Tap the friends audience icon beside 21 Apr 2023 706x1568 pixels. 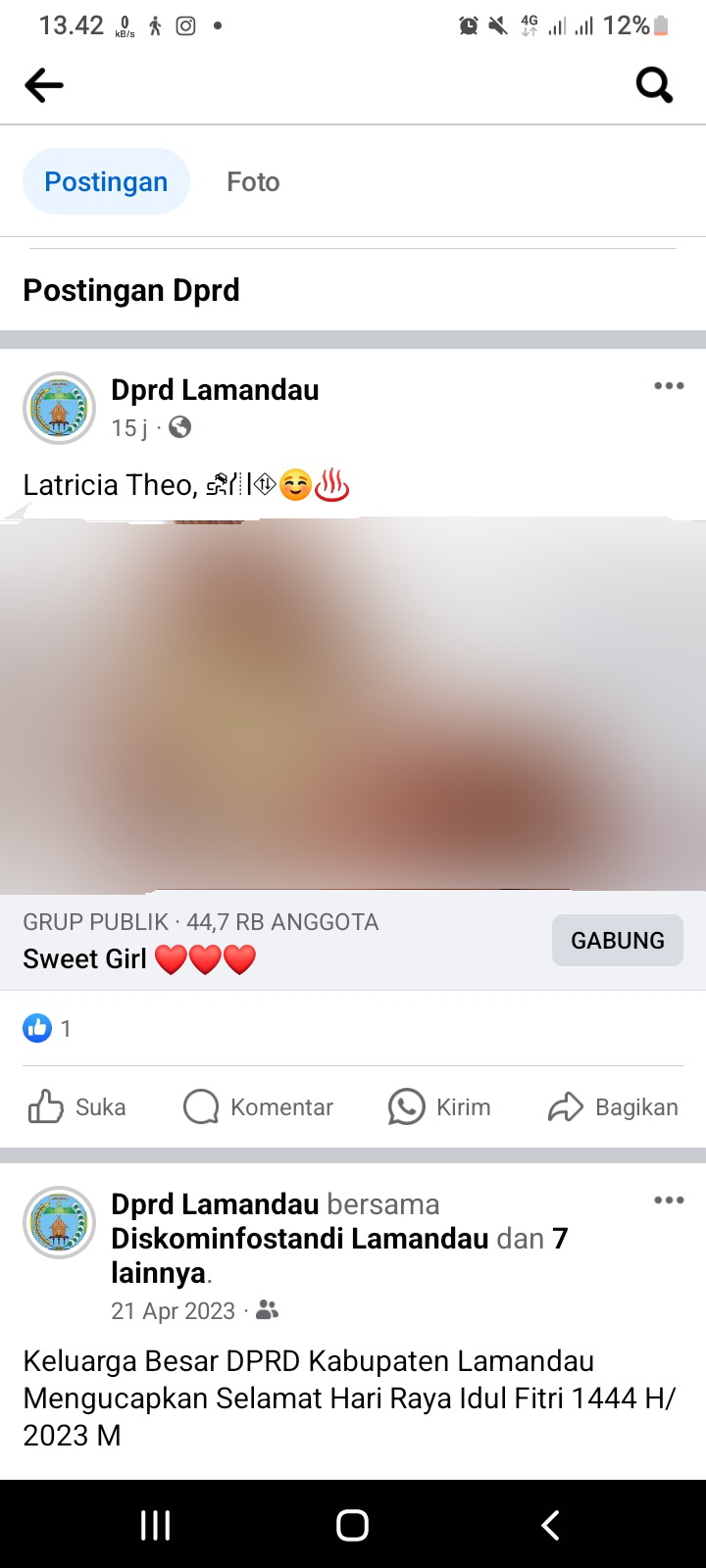click(x=265, y=1309)
